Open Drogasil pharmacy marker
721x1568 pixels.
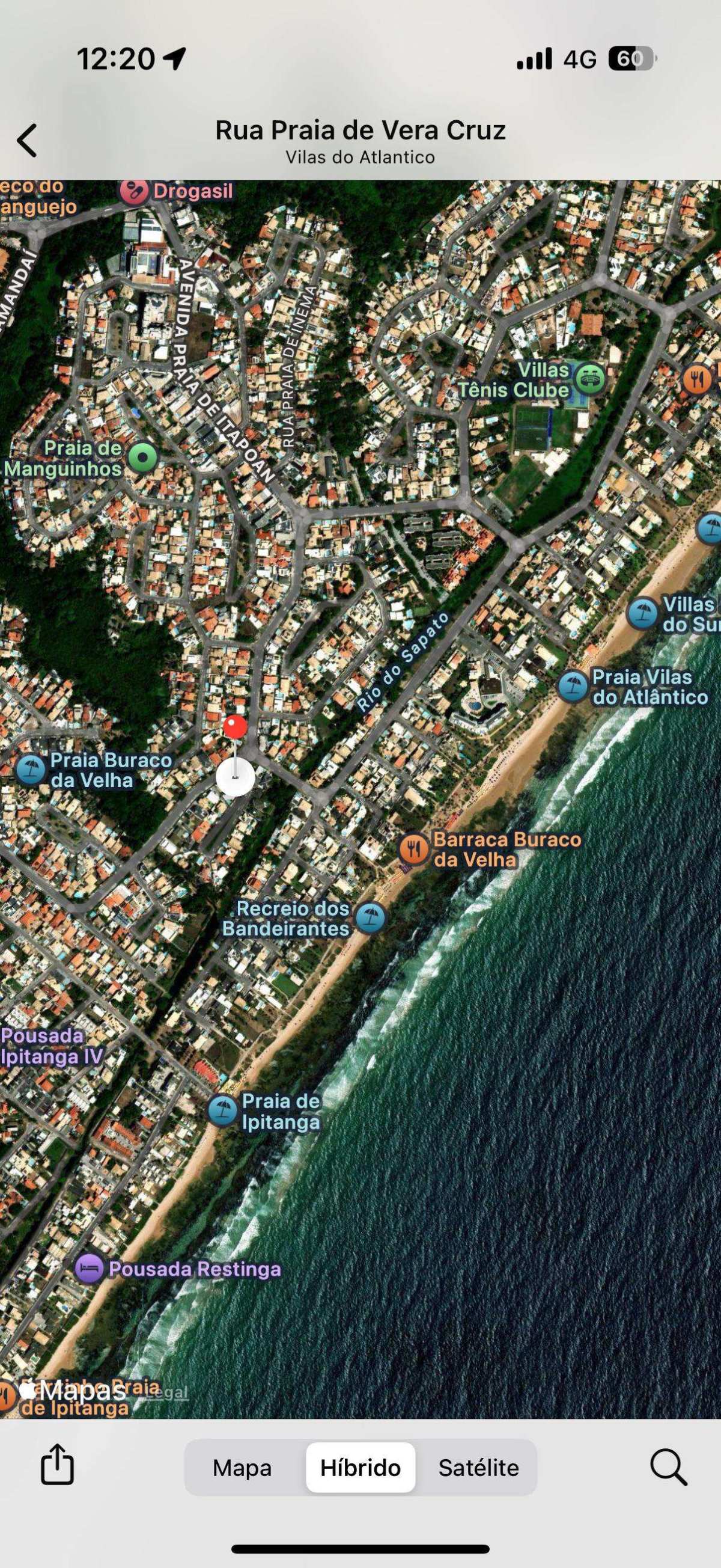tap(134, 192)
